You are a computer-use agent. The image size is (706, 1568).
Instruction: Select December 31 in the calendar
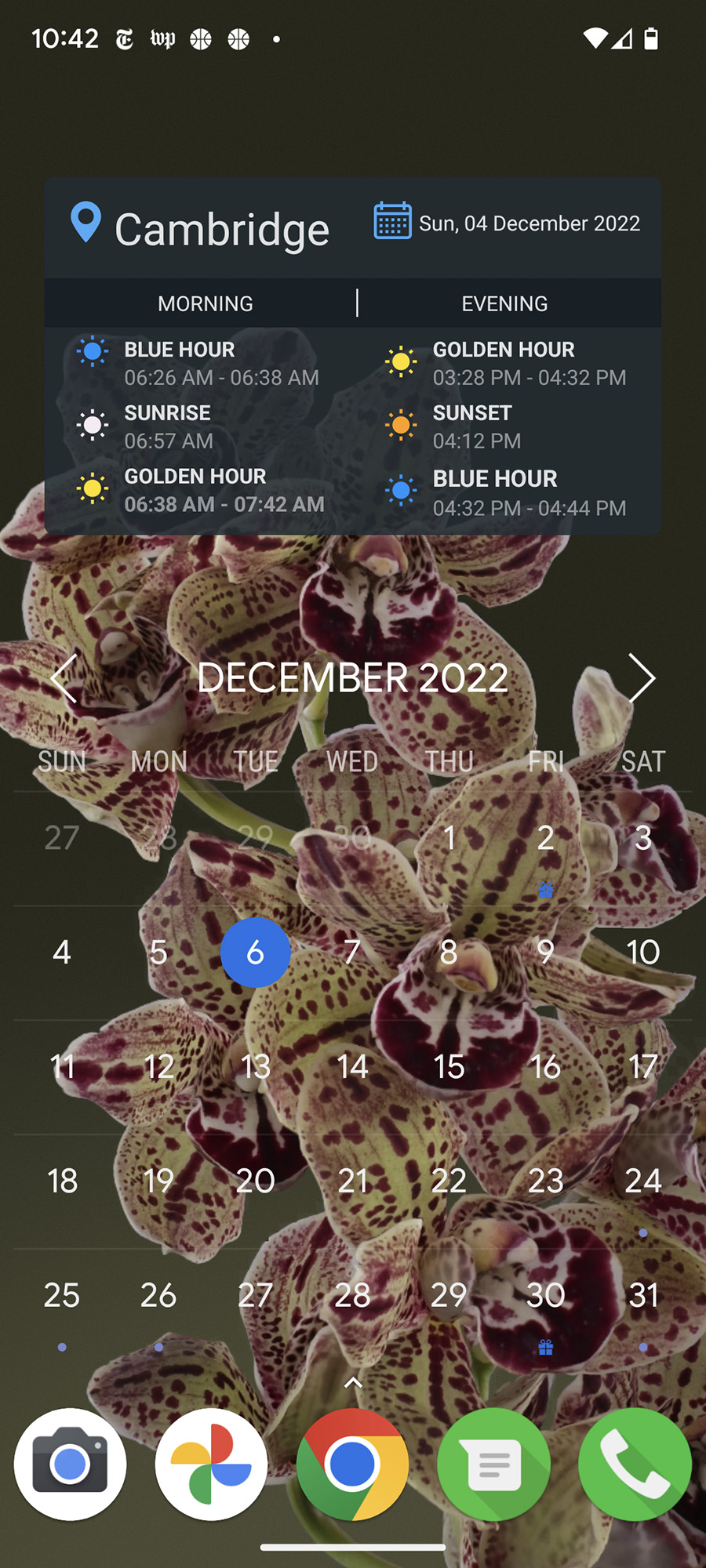642,1295
